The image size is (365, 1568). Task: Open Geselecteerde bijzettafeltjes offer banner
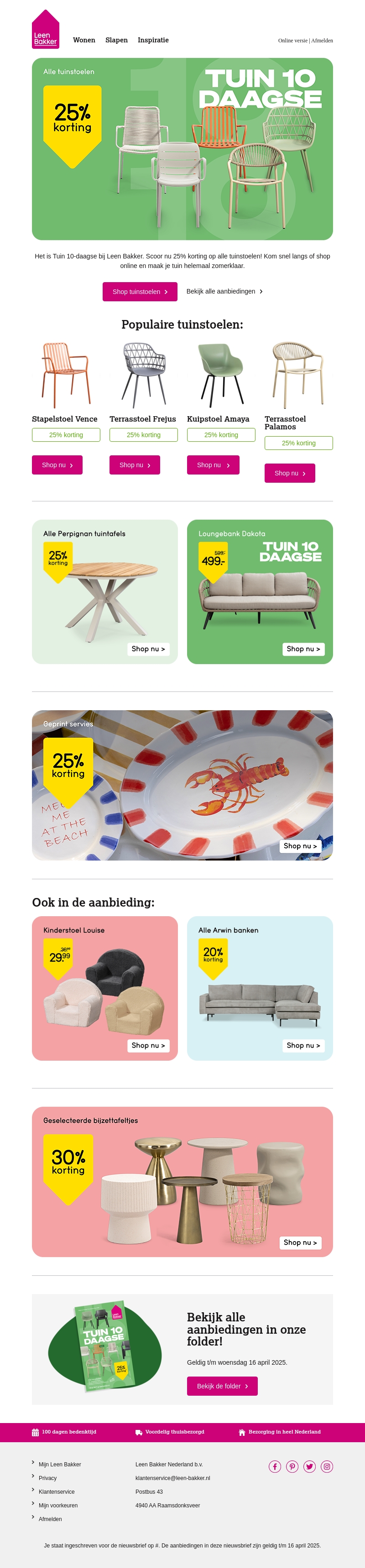coord(182,1181)
